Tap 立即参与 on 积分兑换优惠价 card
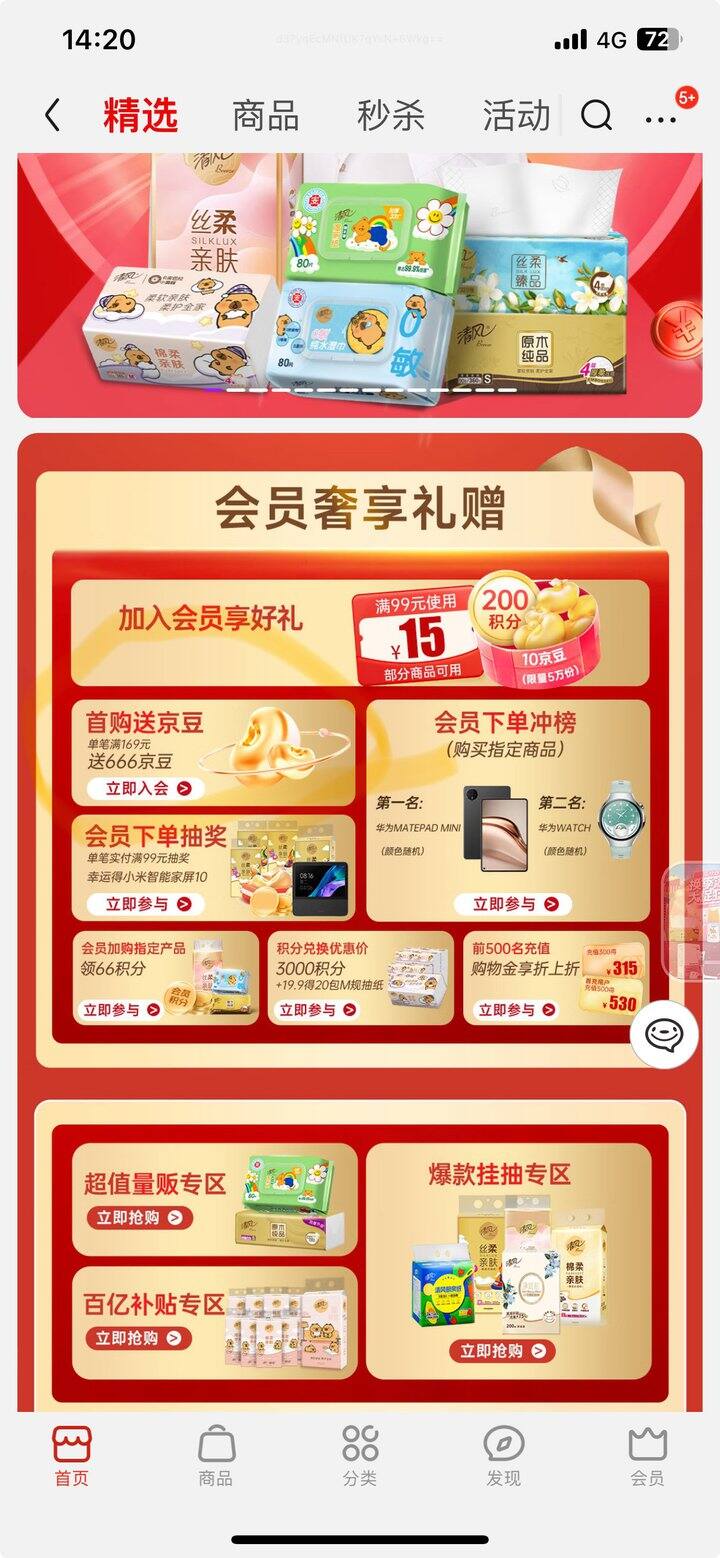720x1558 pixels. 317,1009
